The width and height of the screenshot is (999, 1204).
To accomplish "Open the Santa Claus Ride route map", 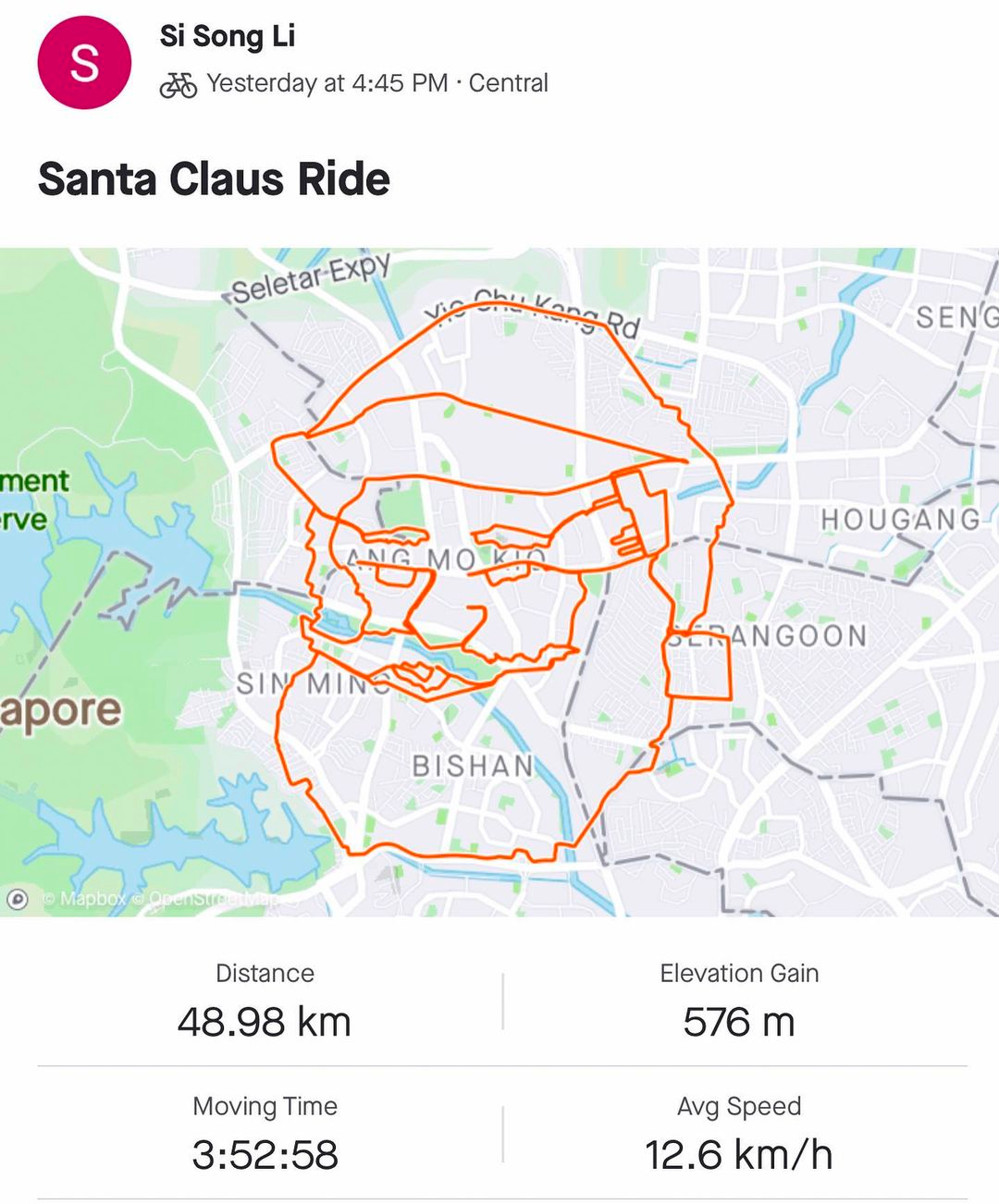I will (499, 583).
